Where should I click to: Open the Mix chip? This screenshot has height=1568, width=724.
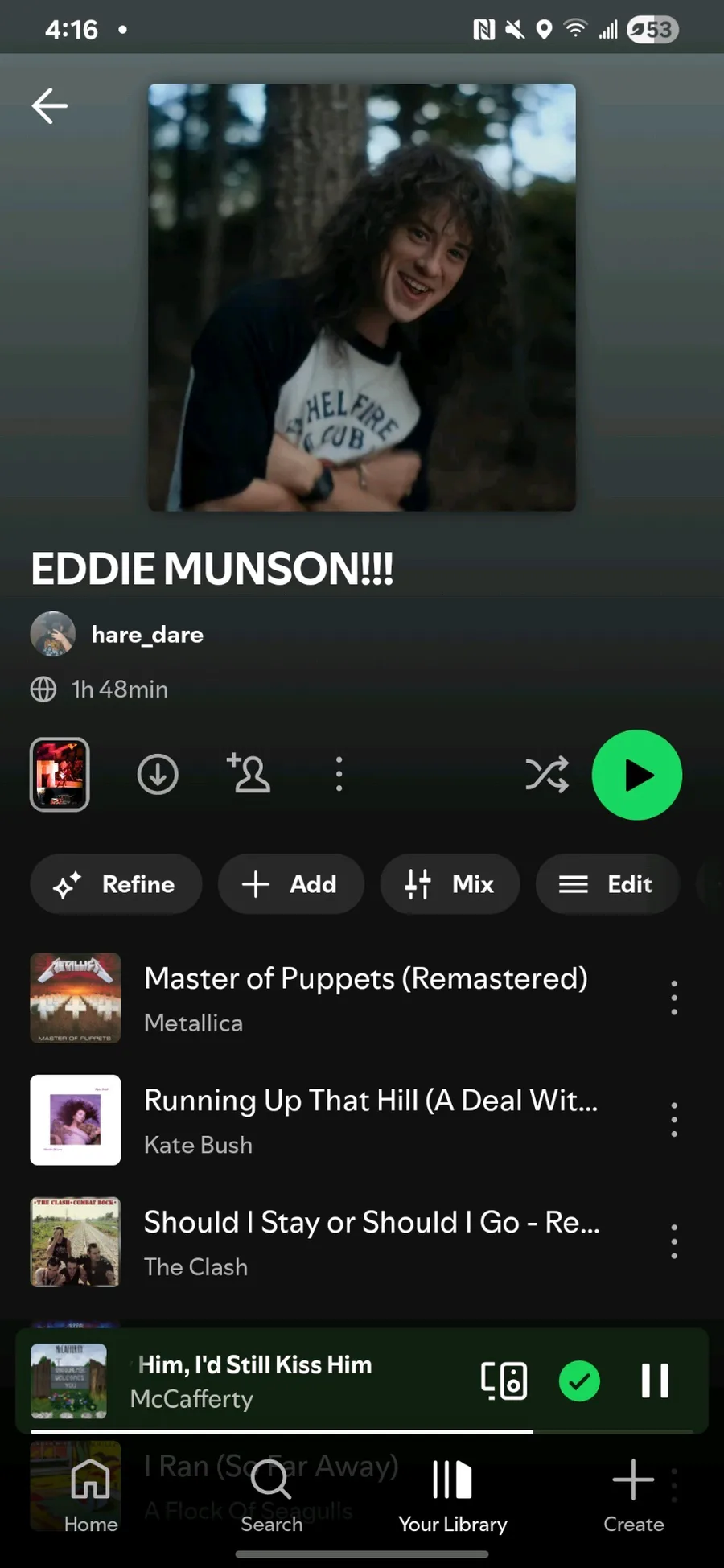click(x=450, y=884)
